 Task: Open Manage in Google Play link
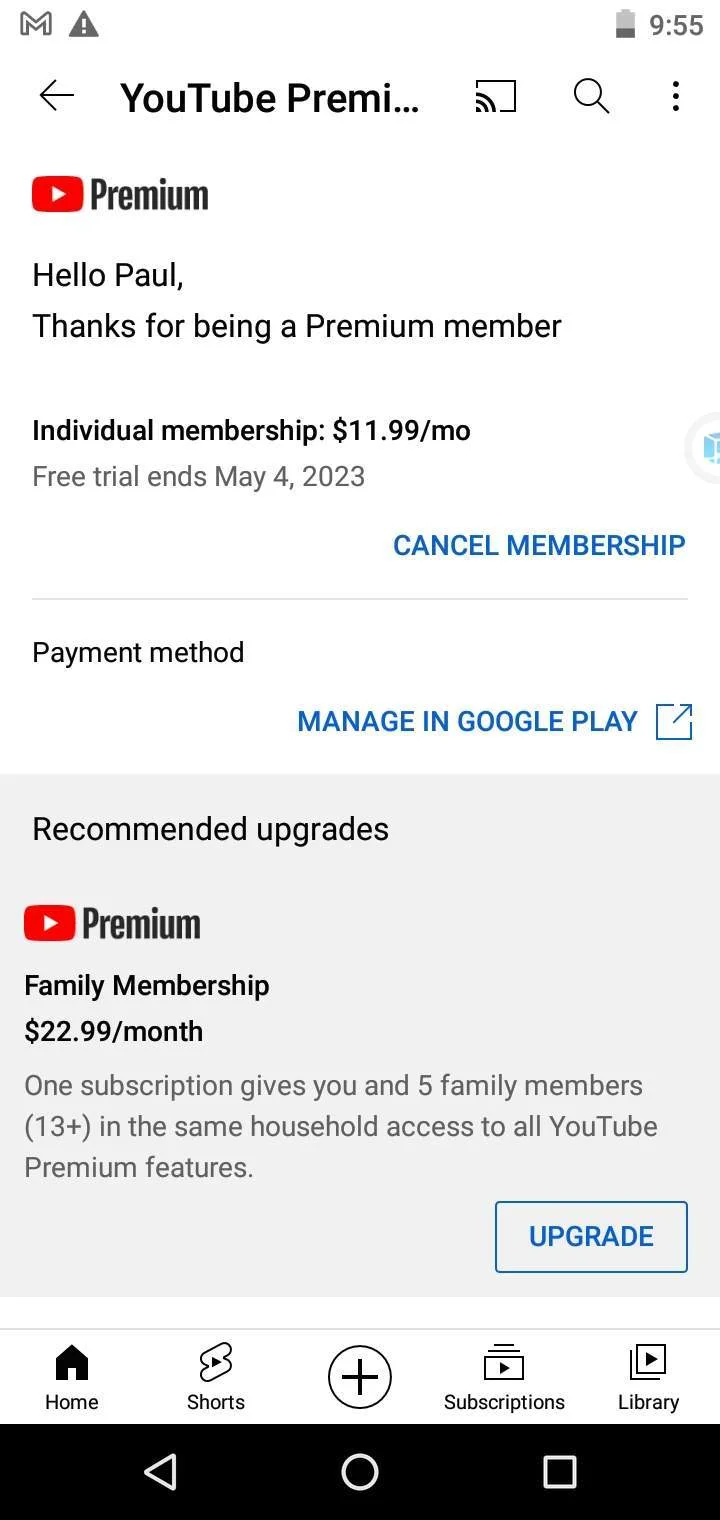tap(495, 721)
